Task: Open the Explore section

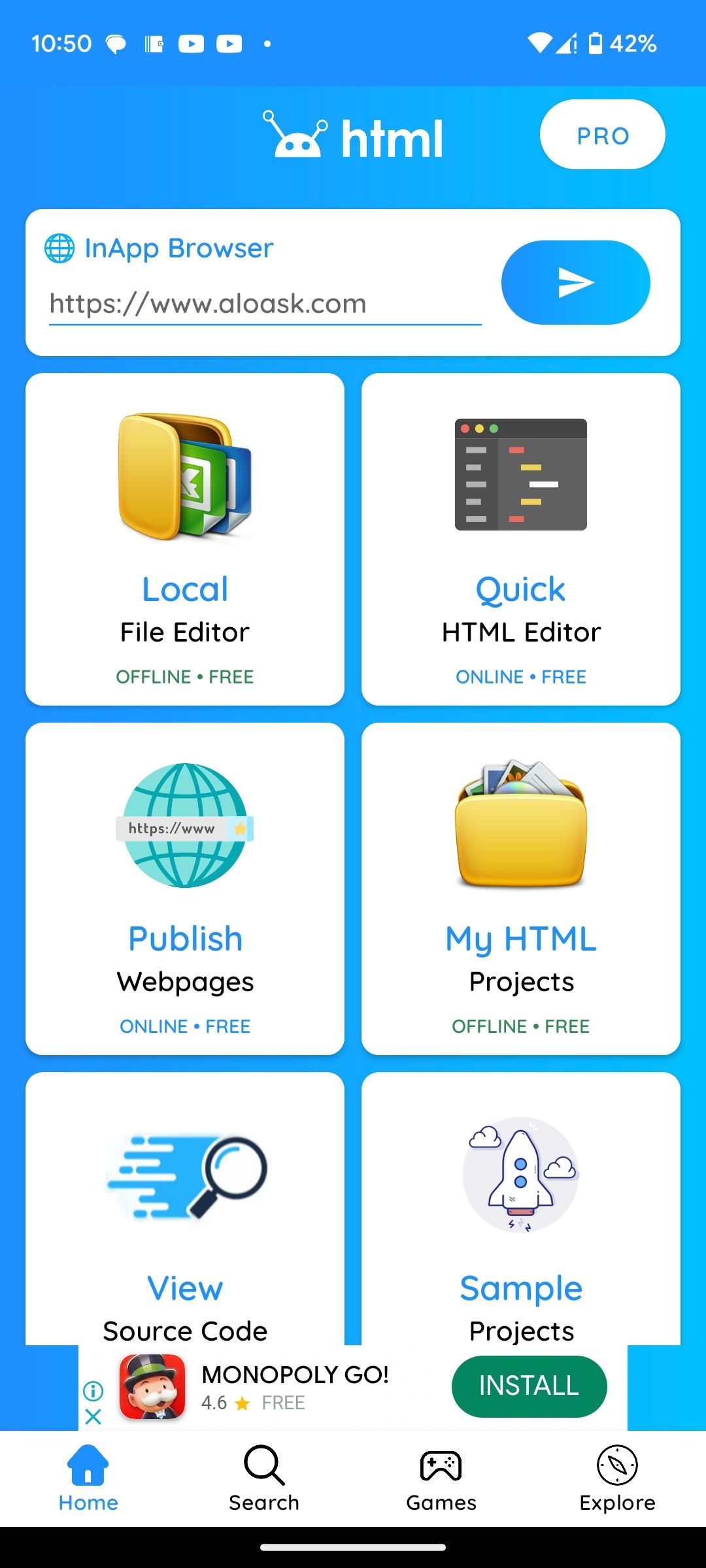Action: pyautogui.click(x=616, y=1482)
